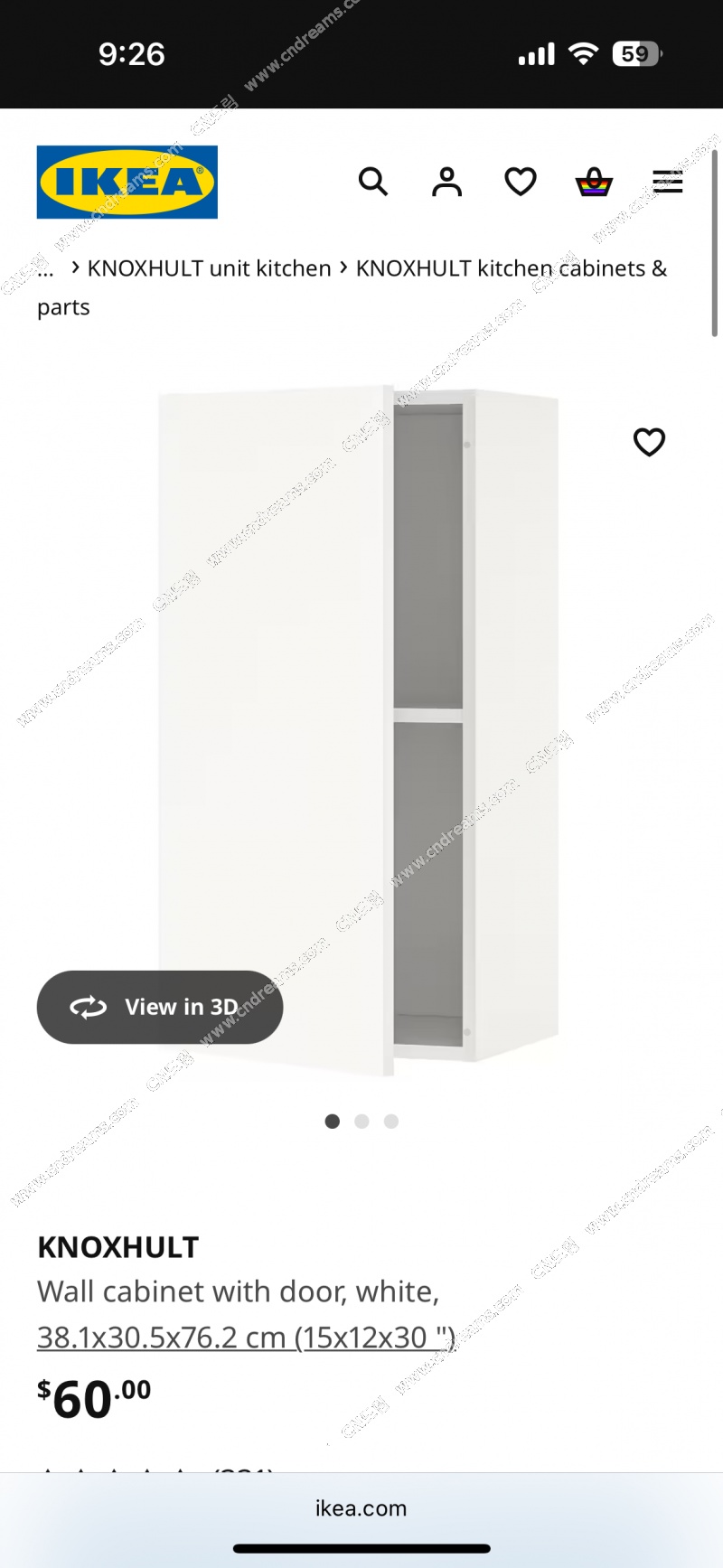The image size is (723, 1568).
Task: Save cabinet to favorites with heart
Action: click(649, 442)
